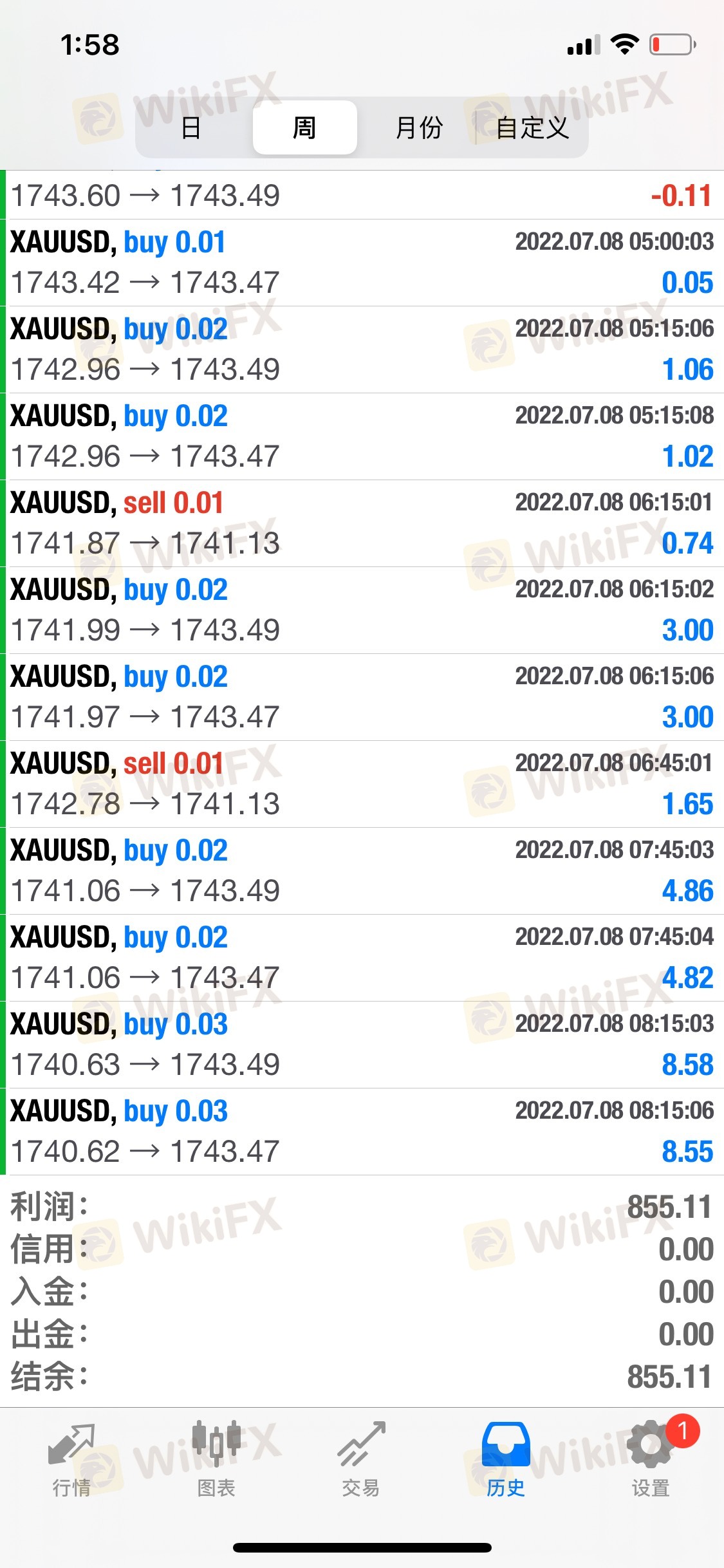Open the buy 0.02 trade at 05:15:06
Screen dimensions: 724x1568
click(362, 350)
